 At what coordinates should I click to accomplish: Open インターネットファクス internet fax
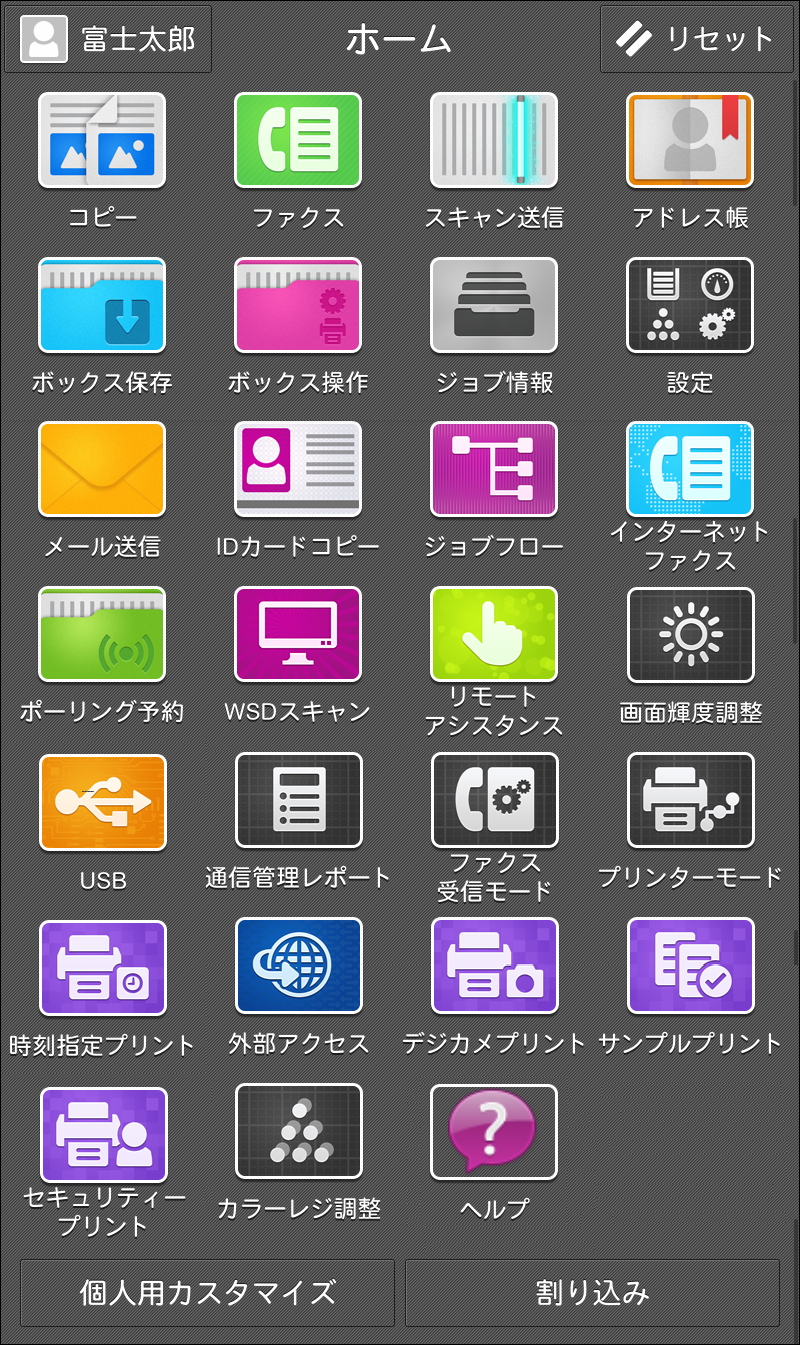[690, 470]
